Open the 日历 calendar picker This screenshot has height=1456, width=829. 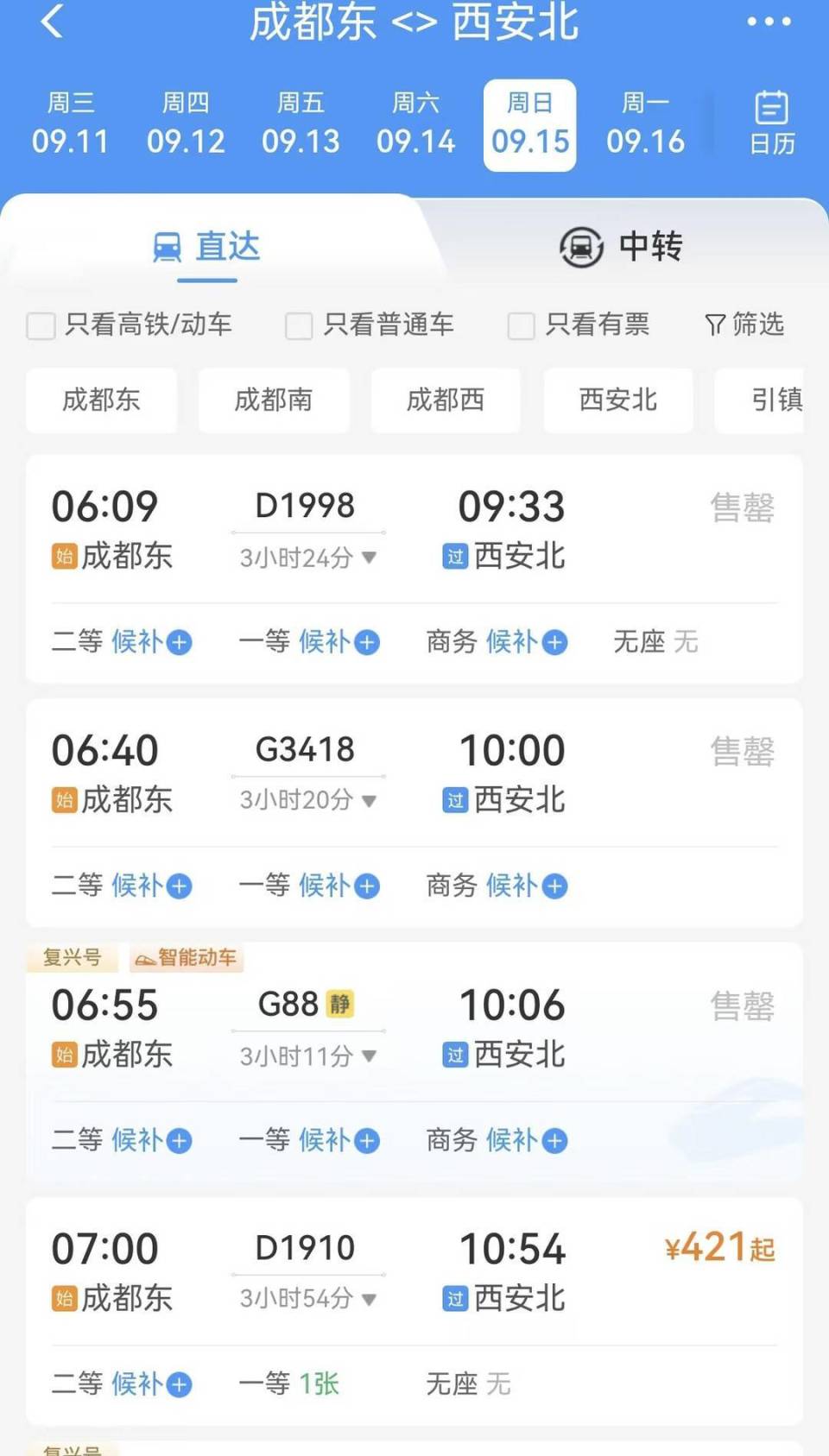tap(771, 123)
